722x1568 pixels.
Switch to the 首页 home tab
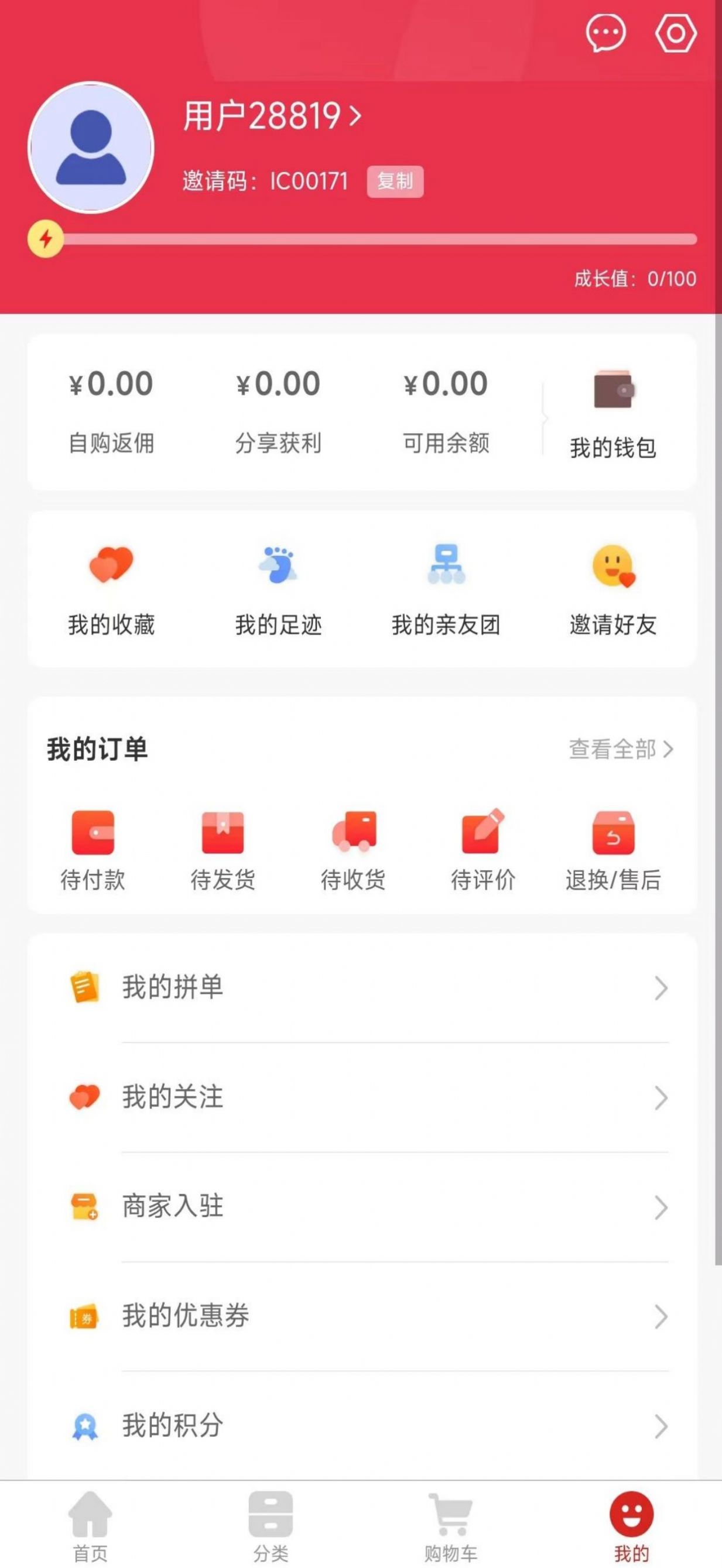coord(90,1526)
